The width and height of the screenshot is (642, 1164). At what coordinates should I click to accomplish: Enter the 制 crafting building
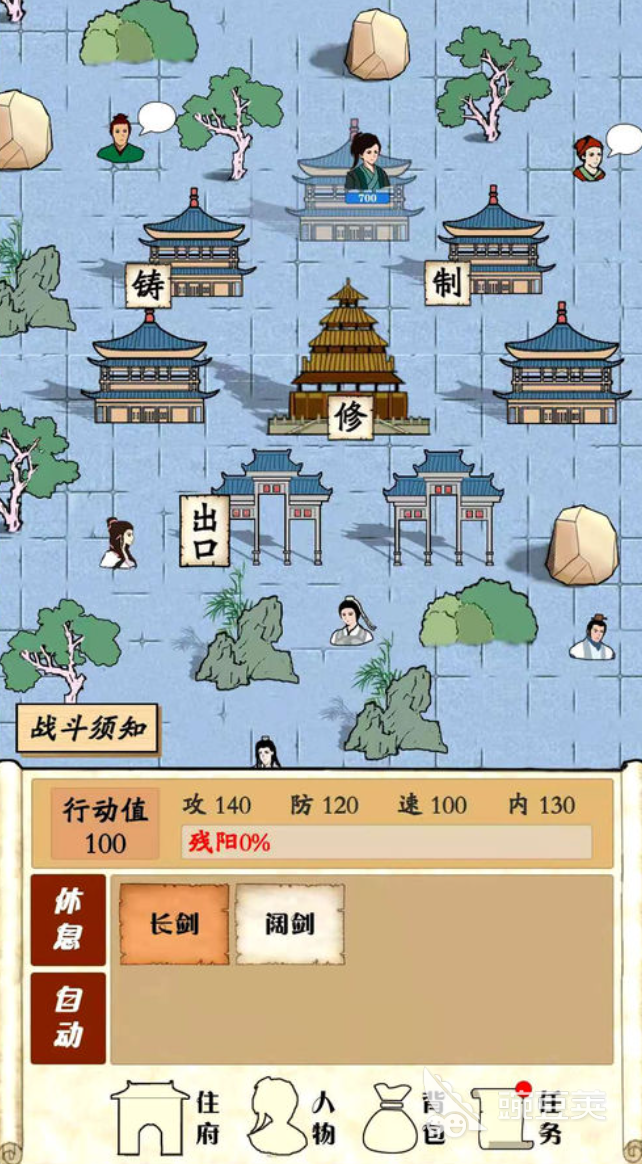(x=446, y=282)
